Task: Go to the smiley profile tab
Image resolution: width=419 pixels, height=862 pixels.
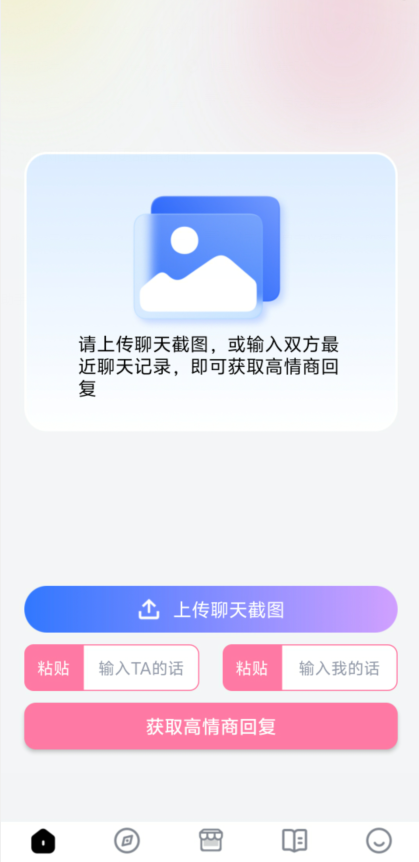Action: click(x=379, y=841)
